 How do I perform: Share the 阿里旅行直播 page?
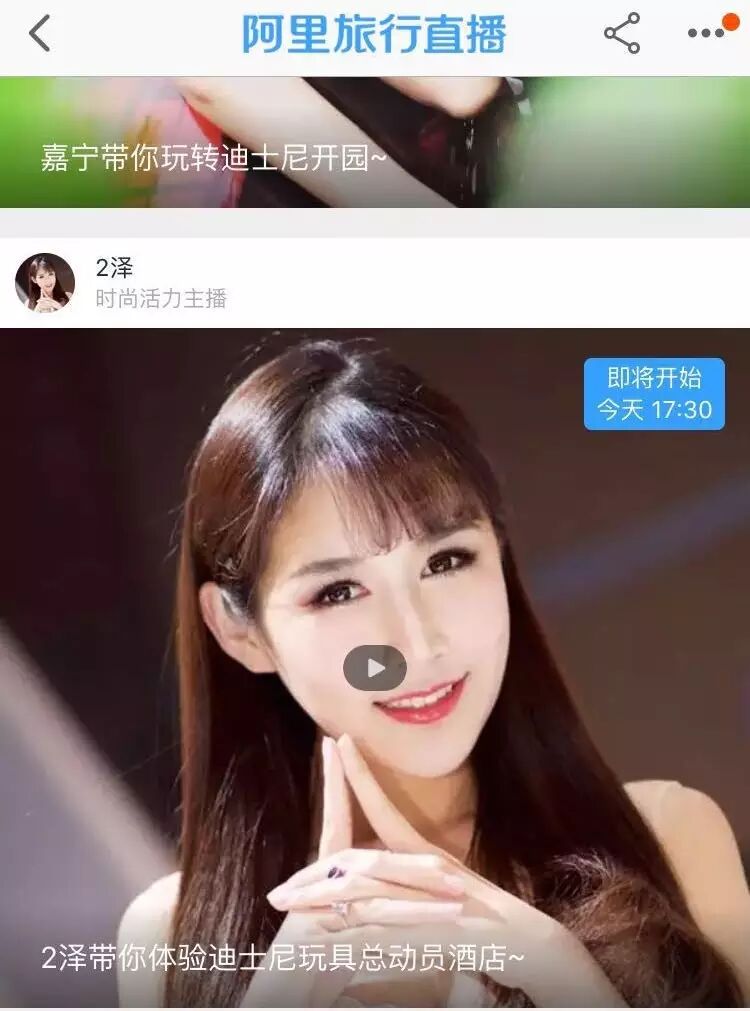coord(621,34)
